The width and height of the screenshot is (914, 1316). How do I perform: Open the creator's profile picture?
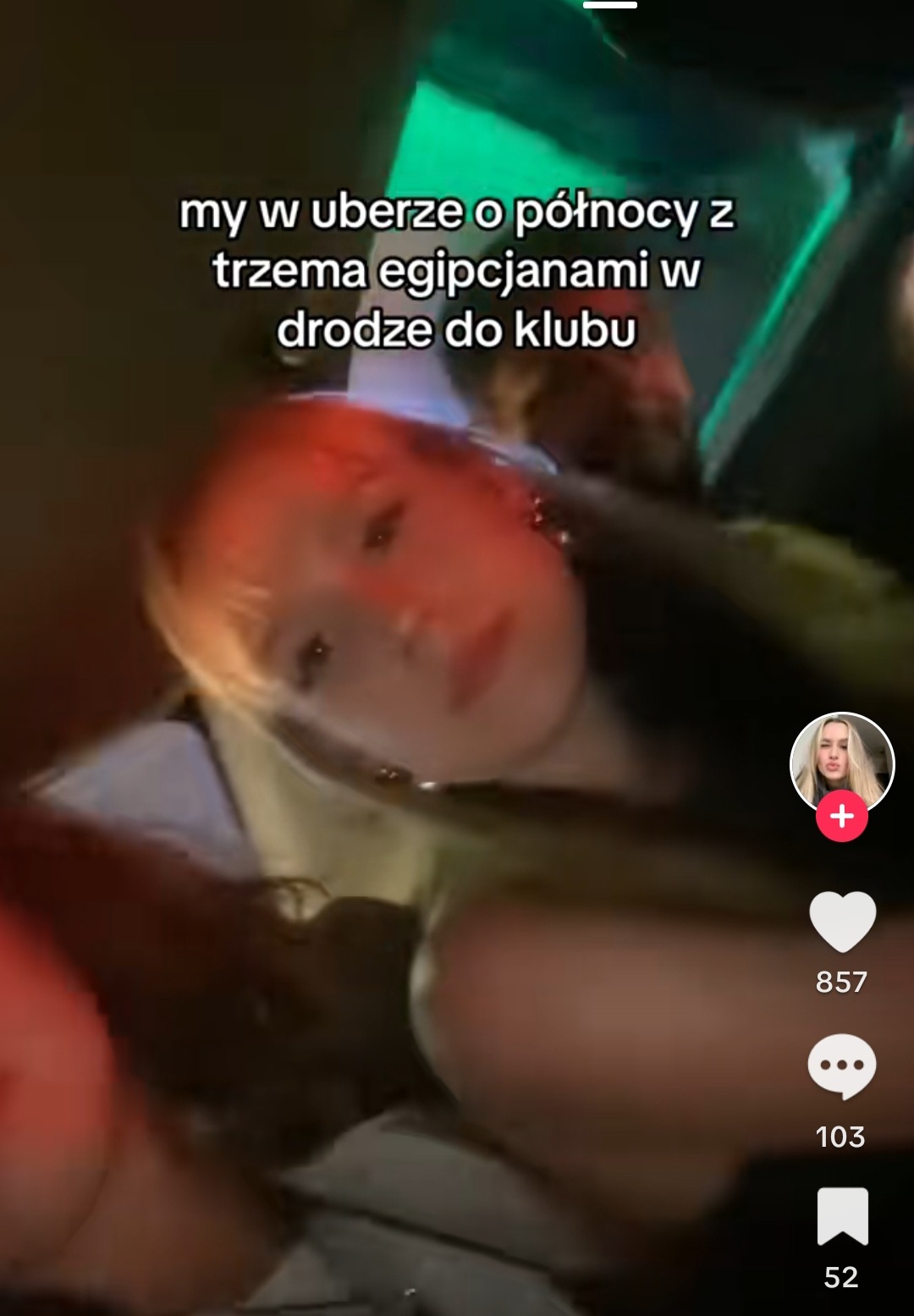[841, 760]
